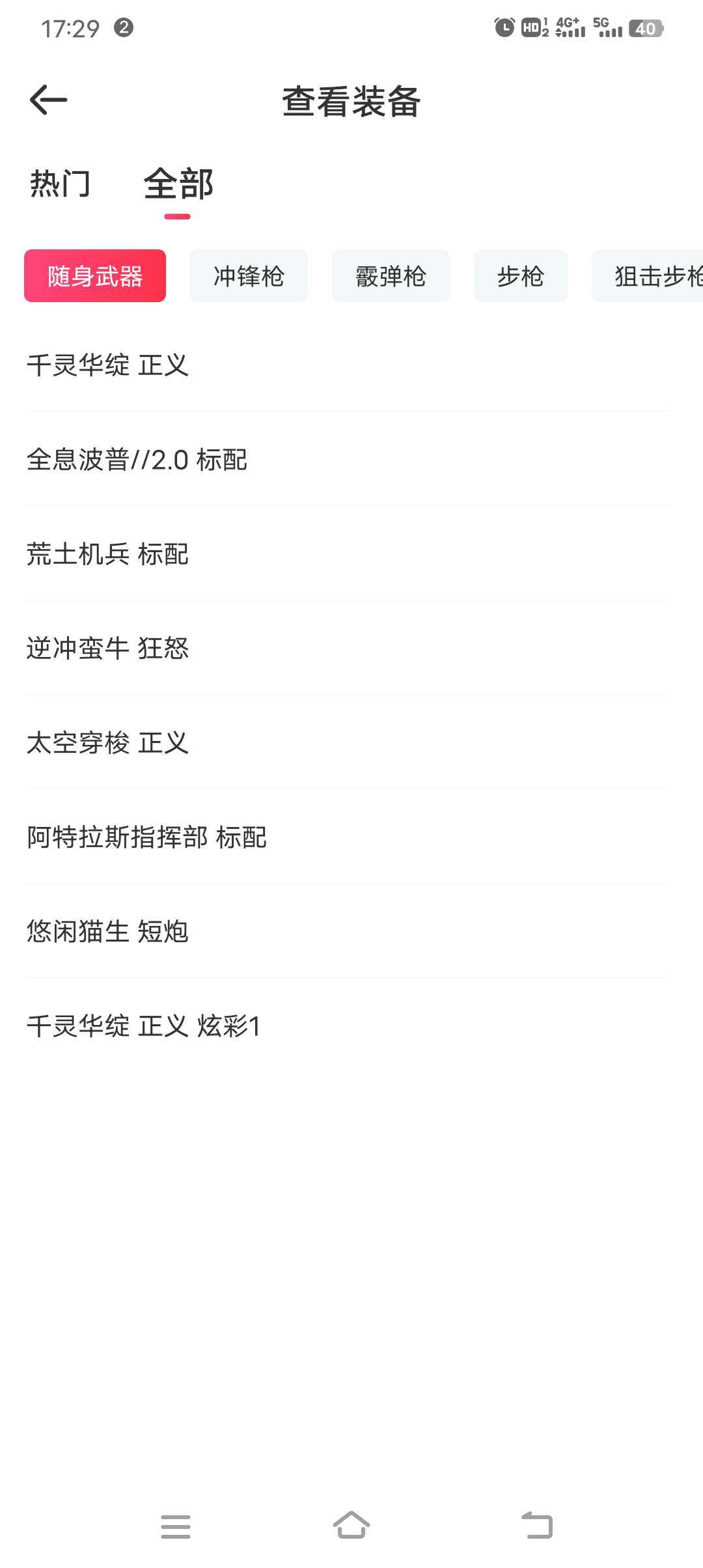Image resolution: width=703 pixels, height=1568 pixels.
Task: Switch to the 热门 tab
Action: click(60, 184)
